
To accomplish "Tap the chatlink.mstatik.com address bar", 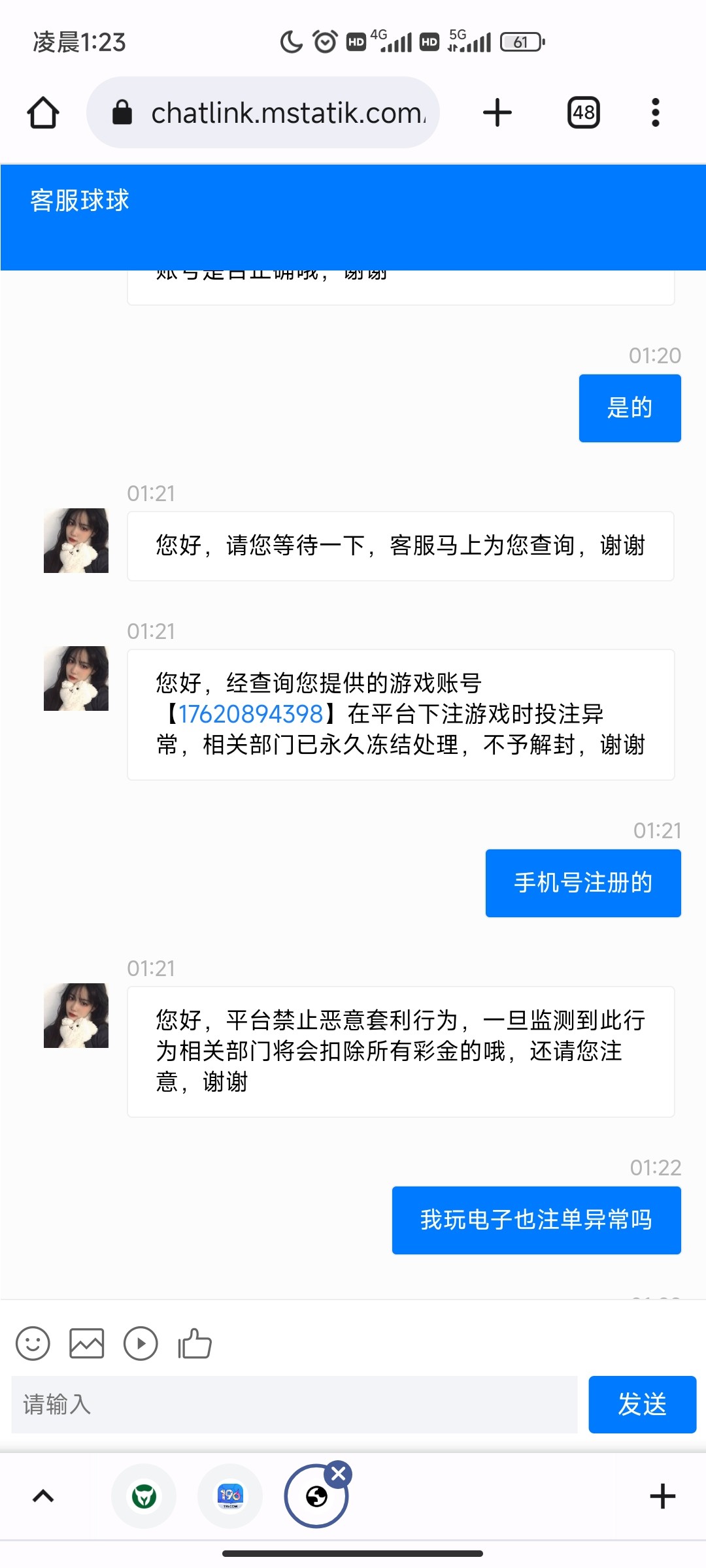I will (x=275, y=112).
